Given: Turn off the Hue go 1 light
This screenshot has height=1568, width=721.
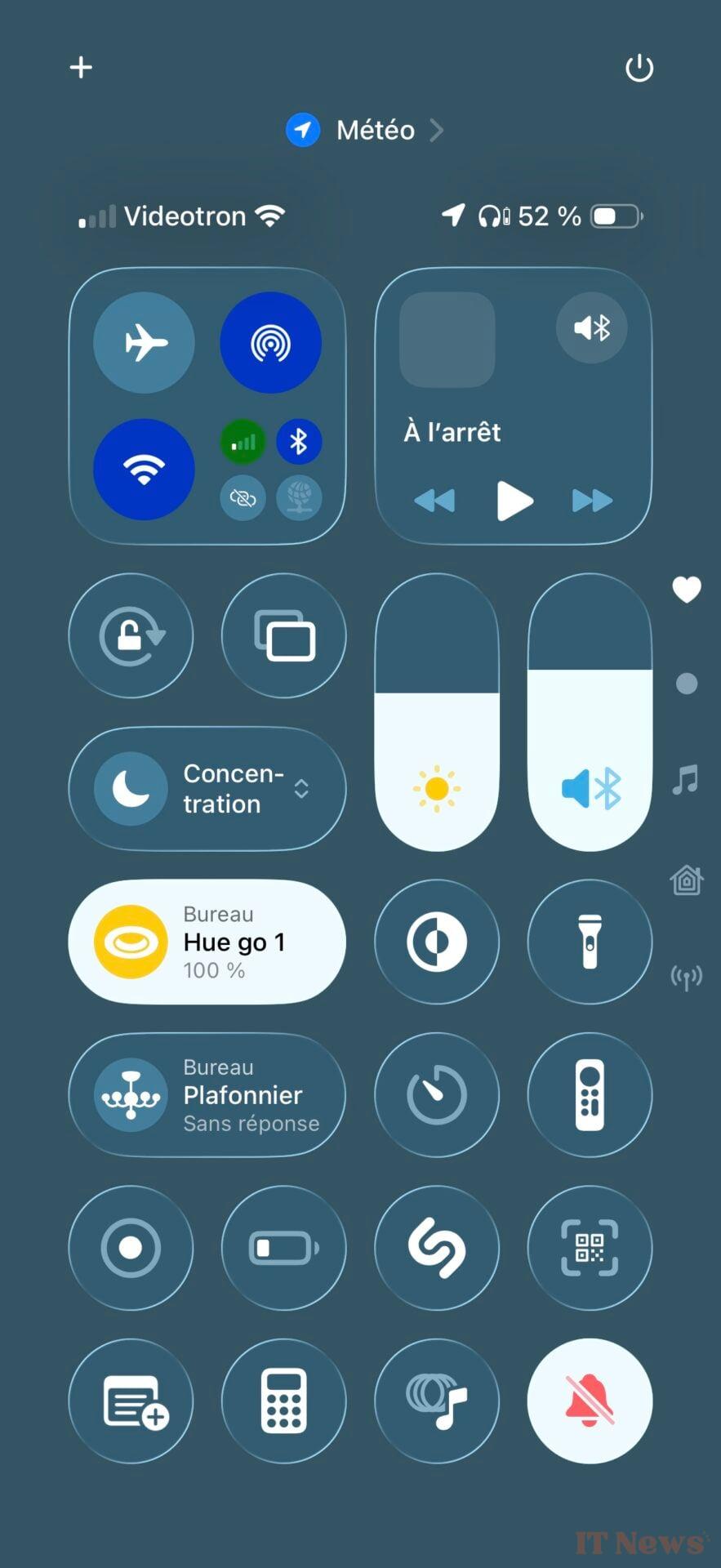Looking at the screenshot, I should tap(131, 942).
